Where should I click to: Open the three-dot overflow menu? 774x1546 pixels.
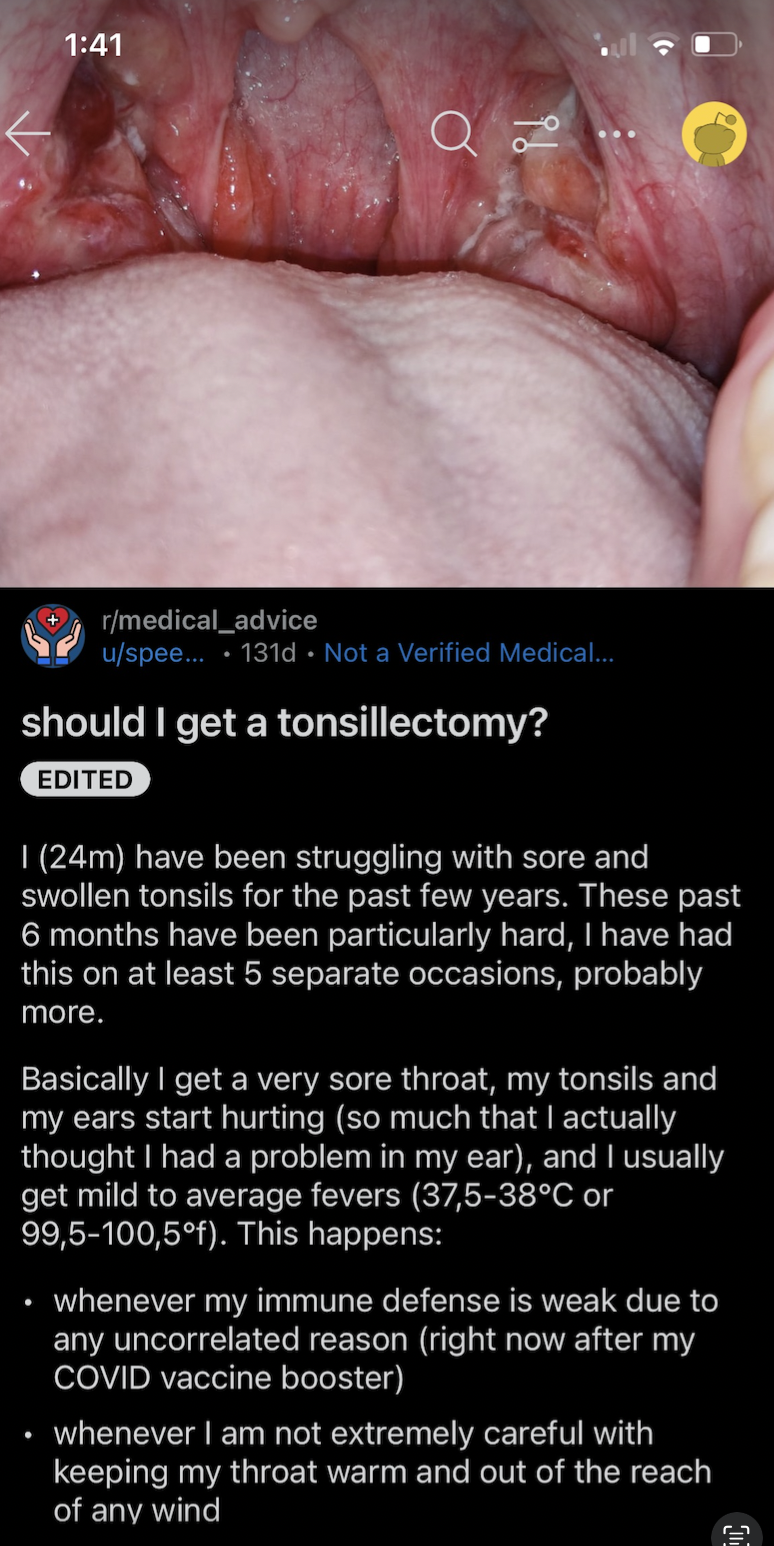click(617, 134)
